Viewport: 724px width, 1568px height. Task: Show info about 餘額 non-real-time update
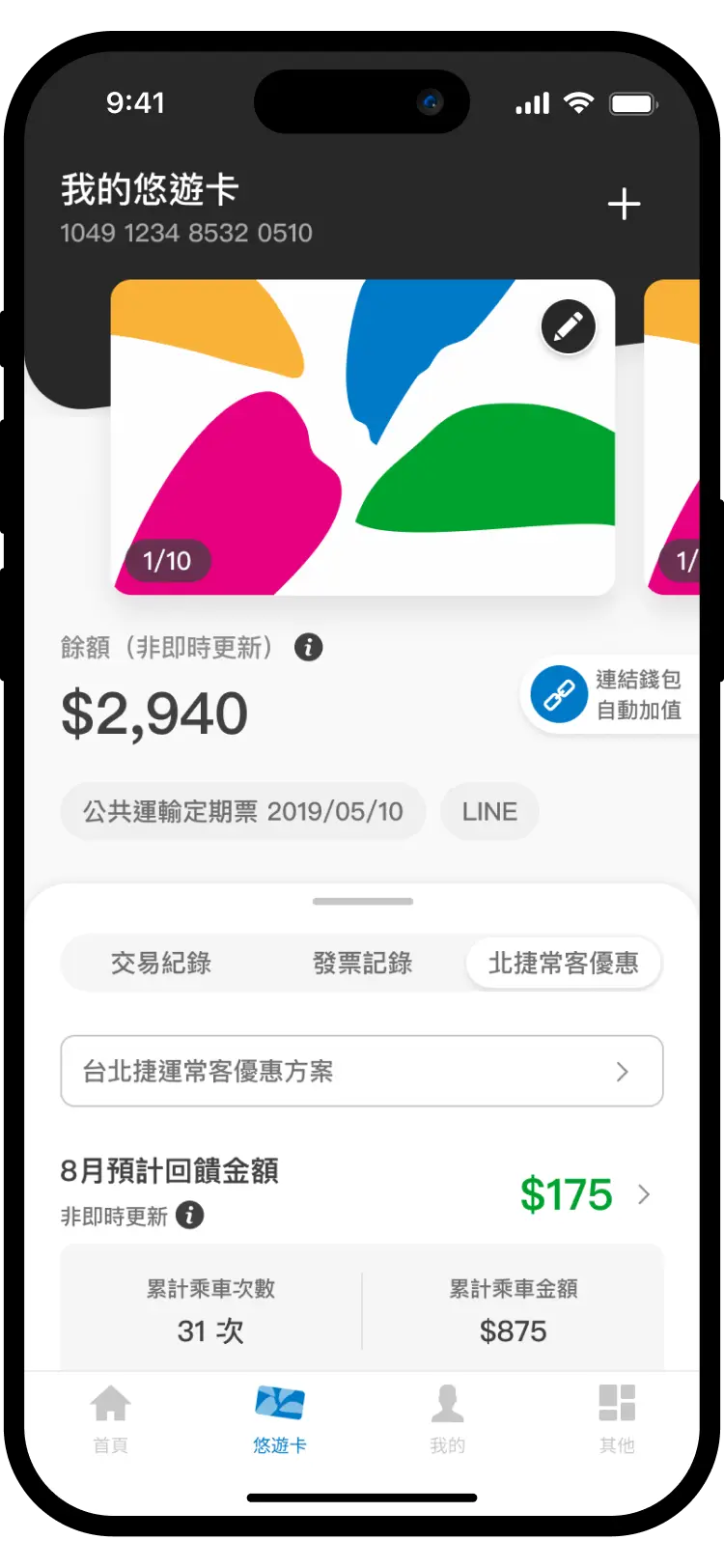(308, 648)
